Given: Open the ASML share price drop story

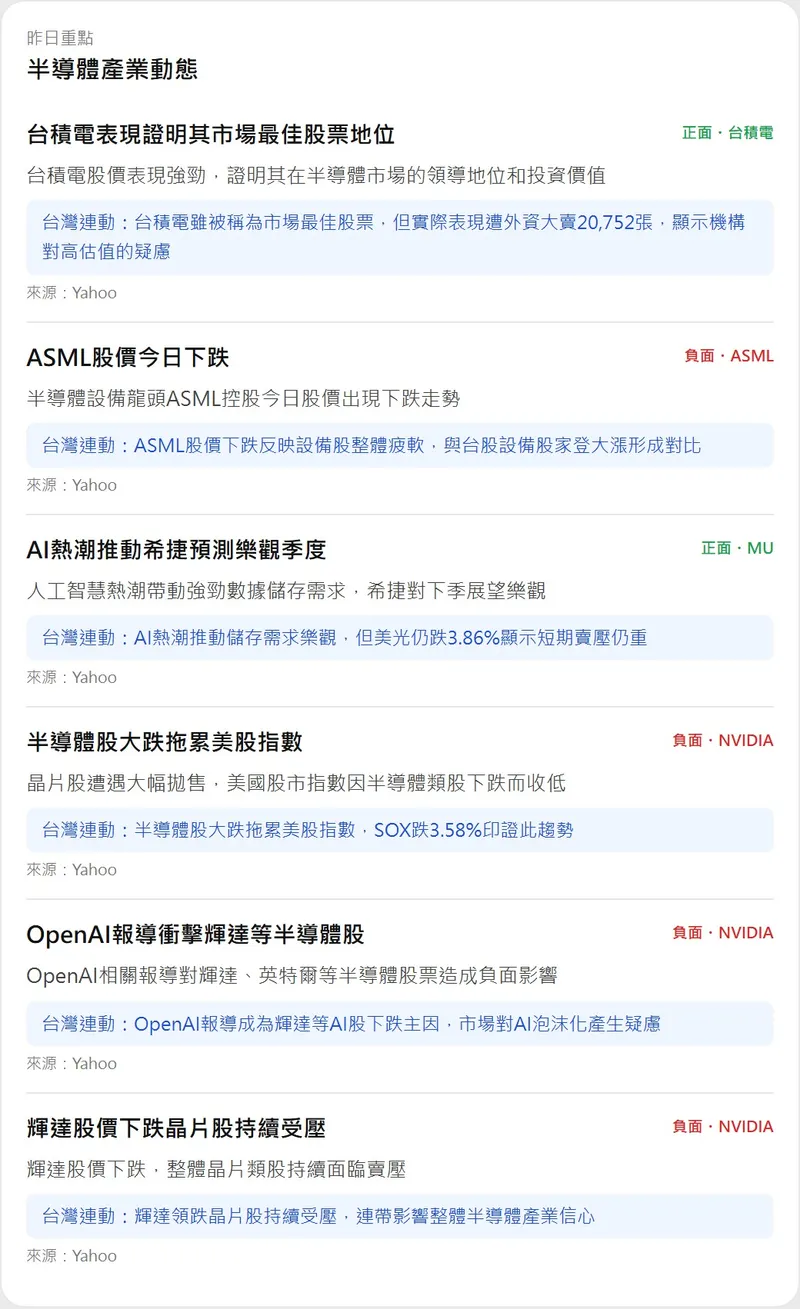Looking at the screenshot, I should (x=128, y=357).
